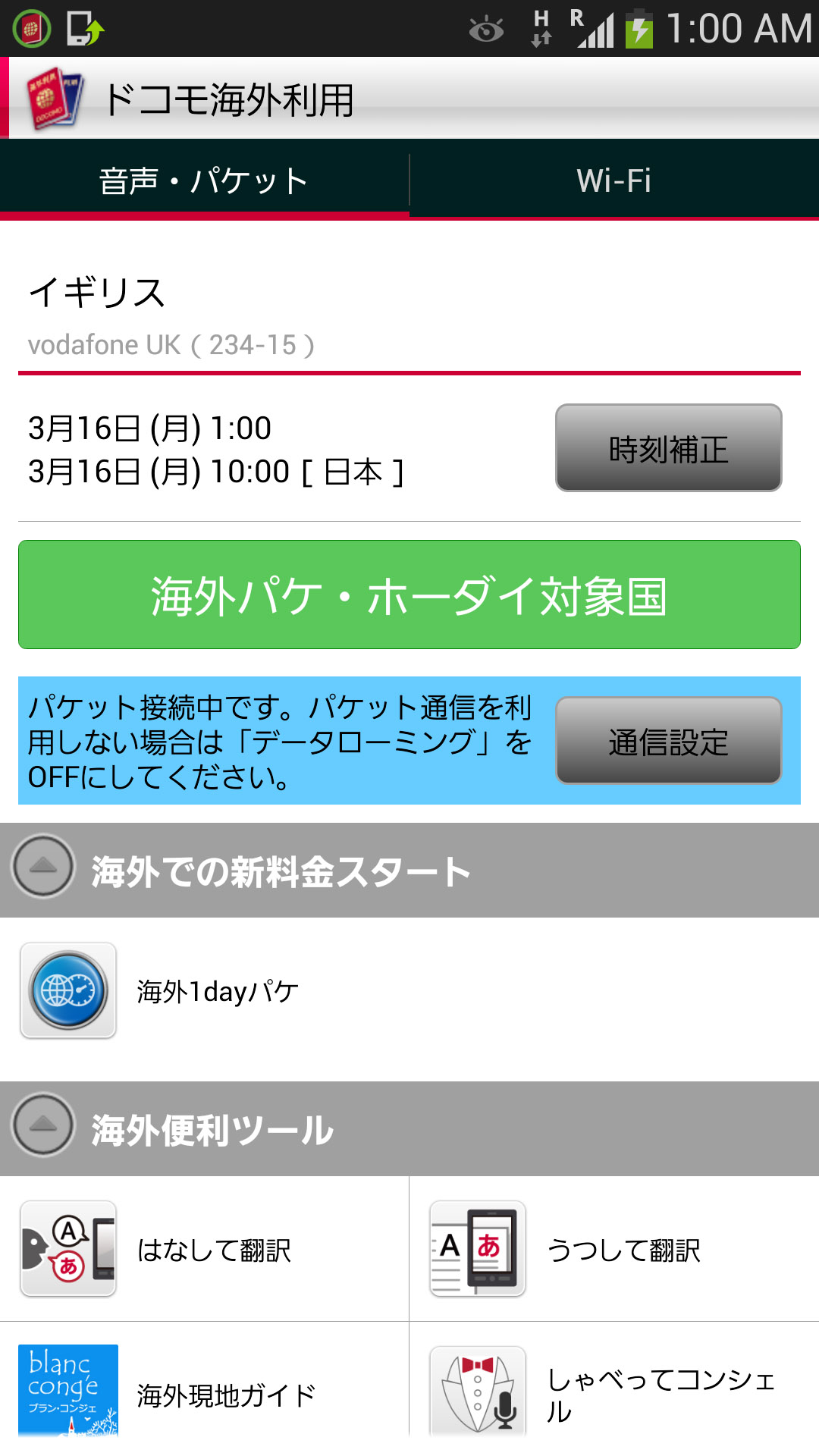Launch うつして翻訳 tool
819x1456 pixels.
tap(614, 1249)
